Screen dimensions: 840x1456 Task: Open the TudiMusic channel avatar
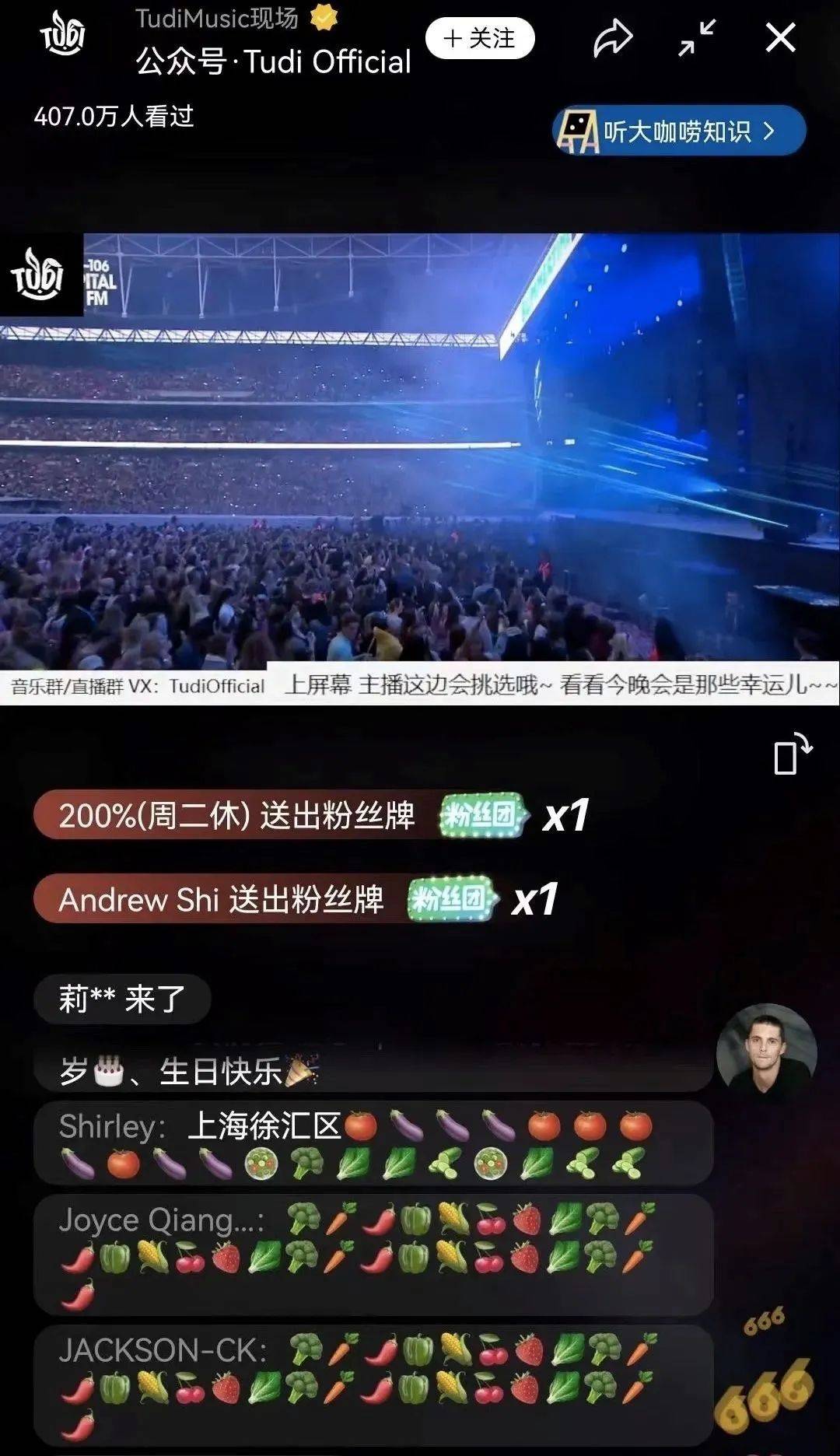pos(62,35)
